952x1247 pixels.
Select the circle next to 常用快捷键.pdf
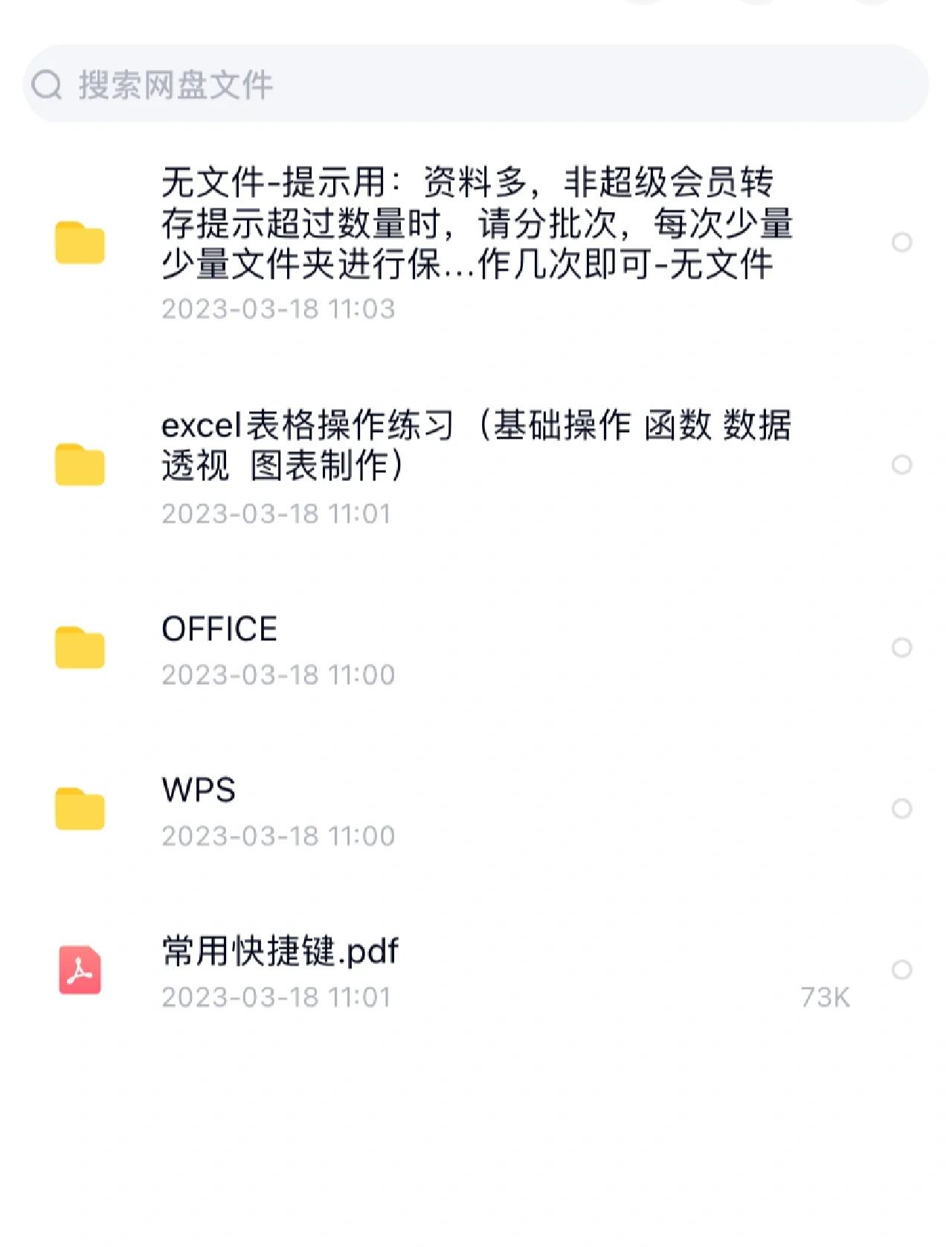[902, 969]
